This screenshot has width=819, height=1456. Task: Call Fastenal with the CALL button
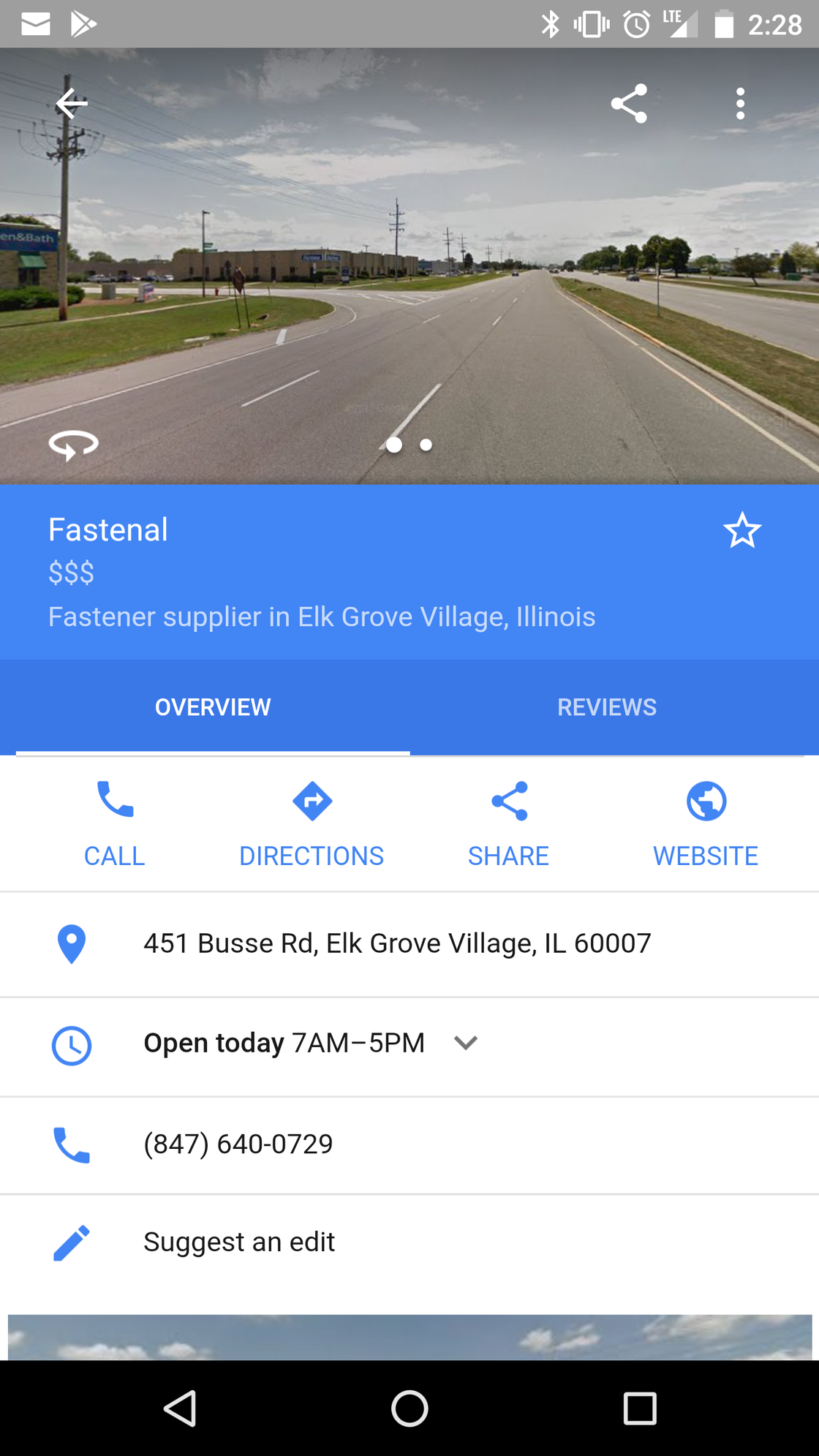pos(115,824)
